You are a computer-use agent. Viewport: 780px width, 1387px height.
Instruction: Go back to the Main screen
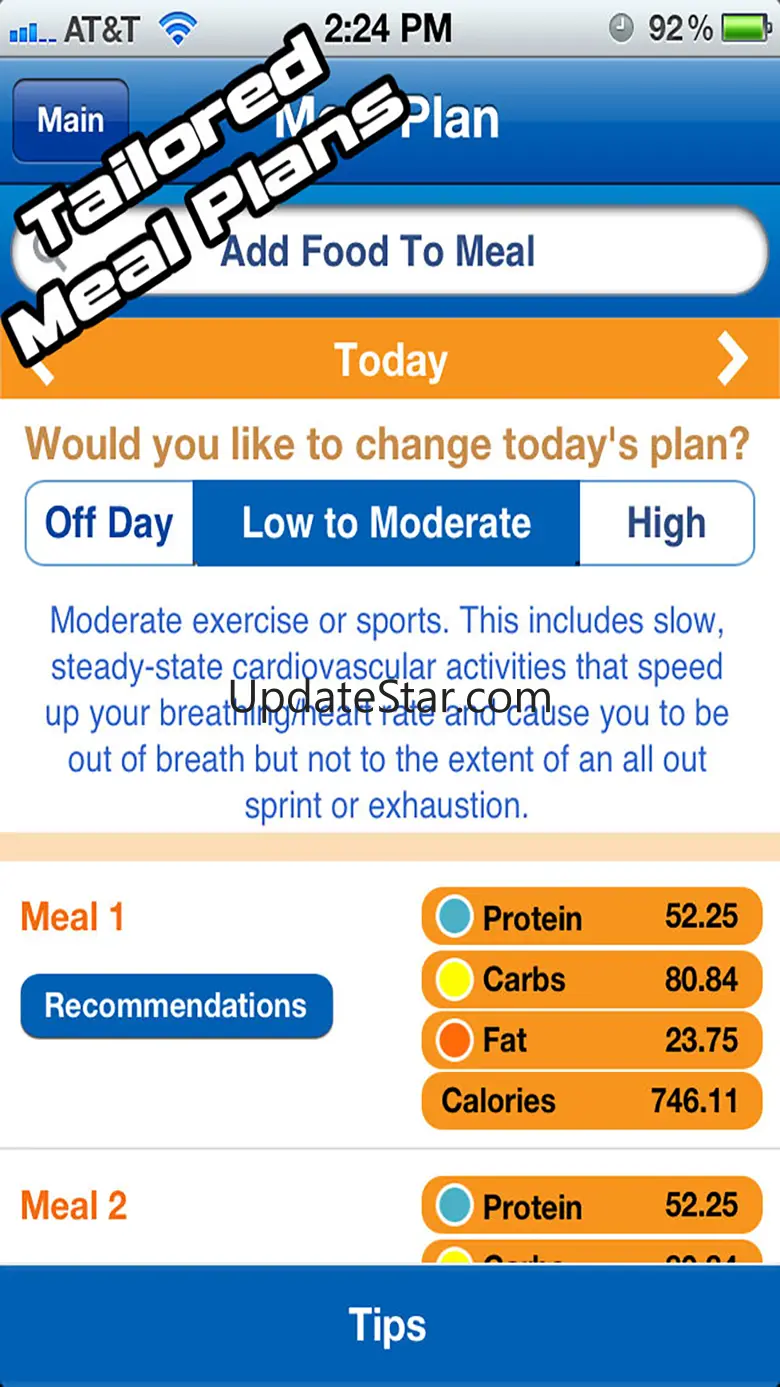click(x=70, y=121)
